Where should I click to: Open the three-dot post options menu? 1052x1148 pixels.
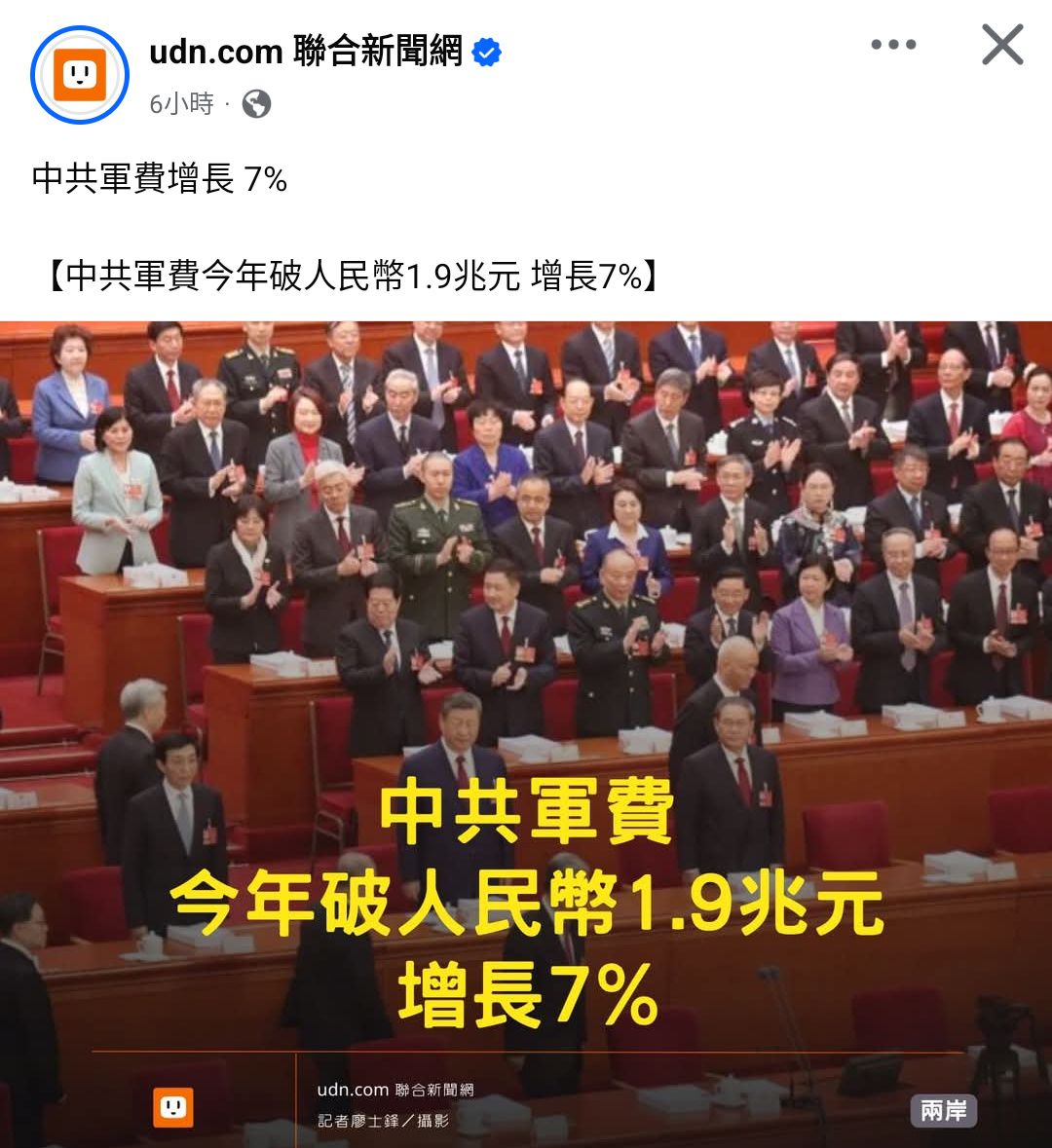click(892, 45)
